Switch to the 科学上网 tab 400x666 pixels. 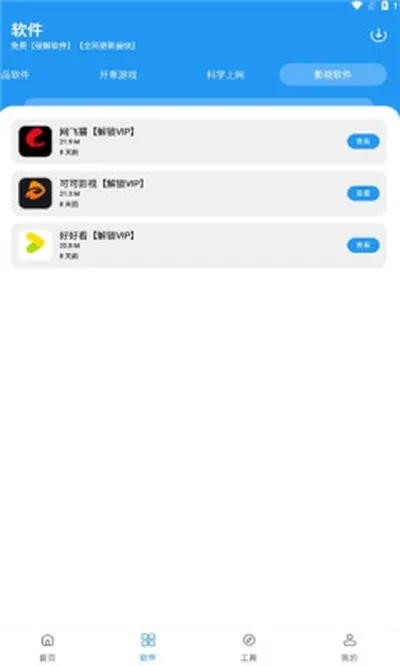point(225,75)
